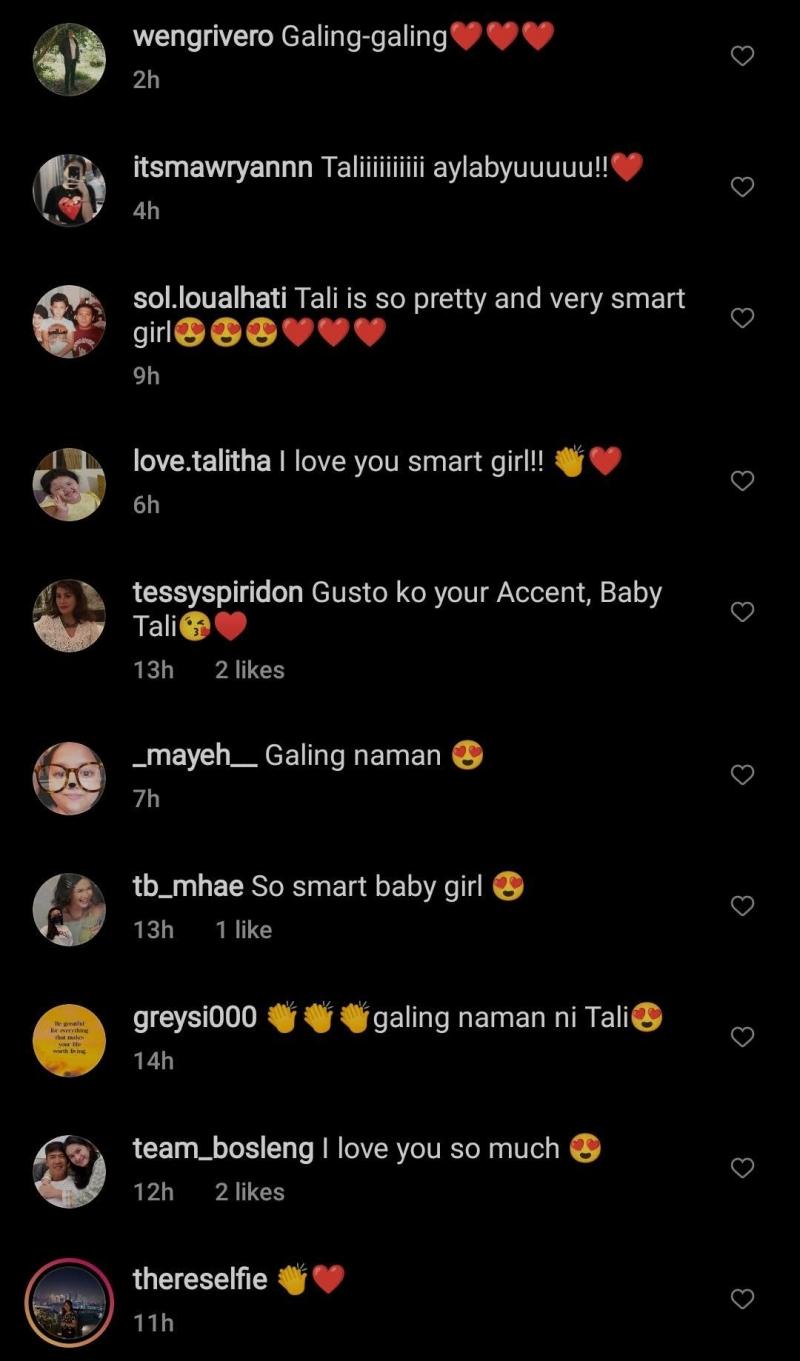The width and height of the screenshot is (800, 1361).
Task: Visit love.talitha's profile via username
Action: tap(201, 462)
